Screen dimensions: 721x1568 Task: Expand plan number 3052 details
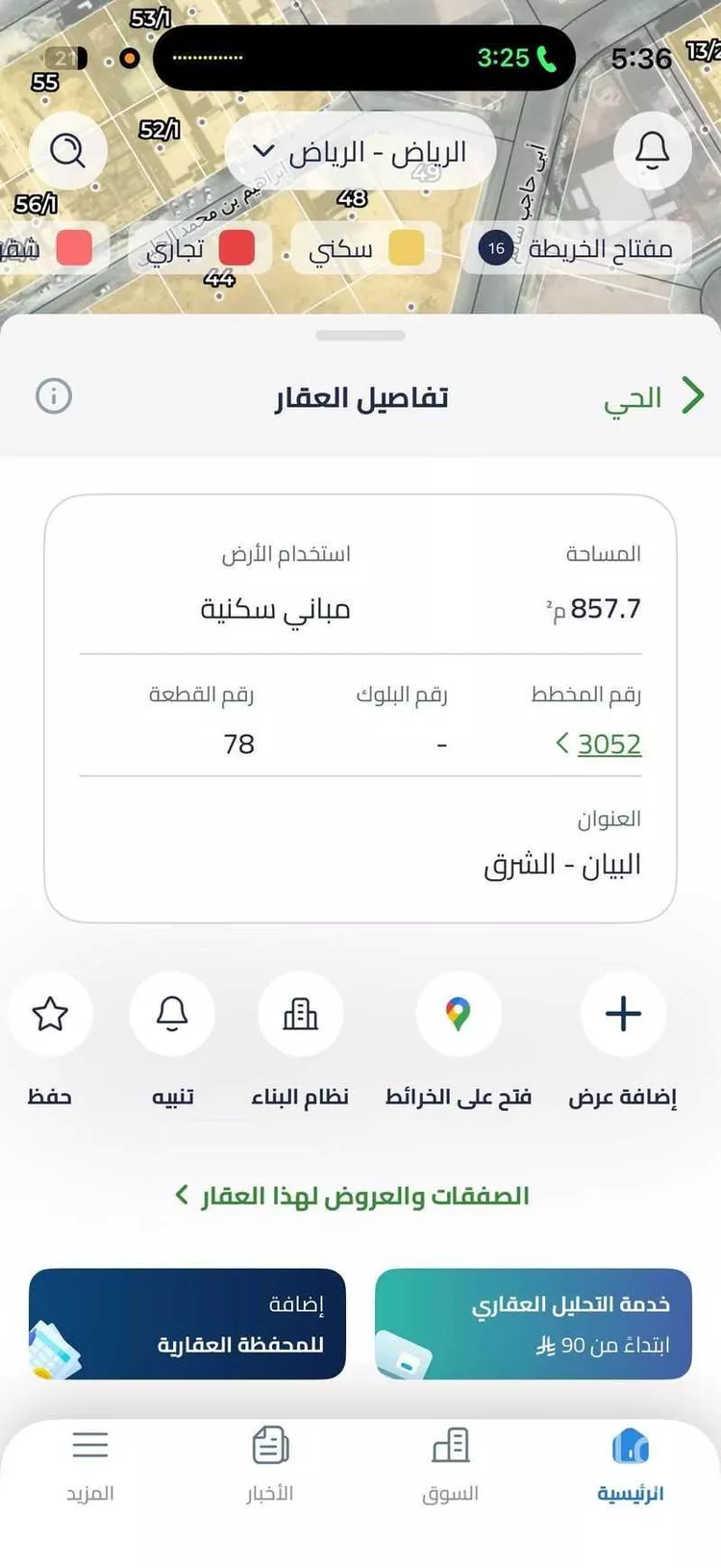tap(601, 744)
